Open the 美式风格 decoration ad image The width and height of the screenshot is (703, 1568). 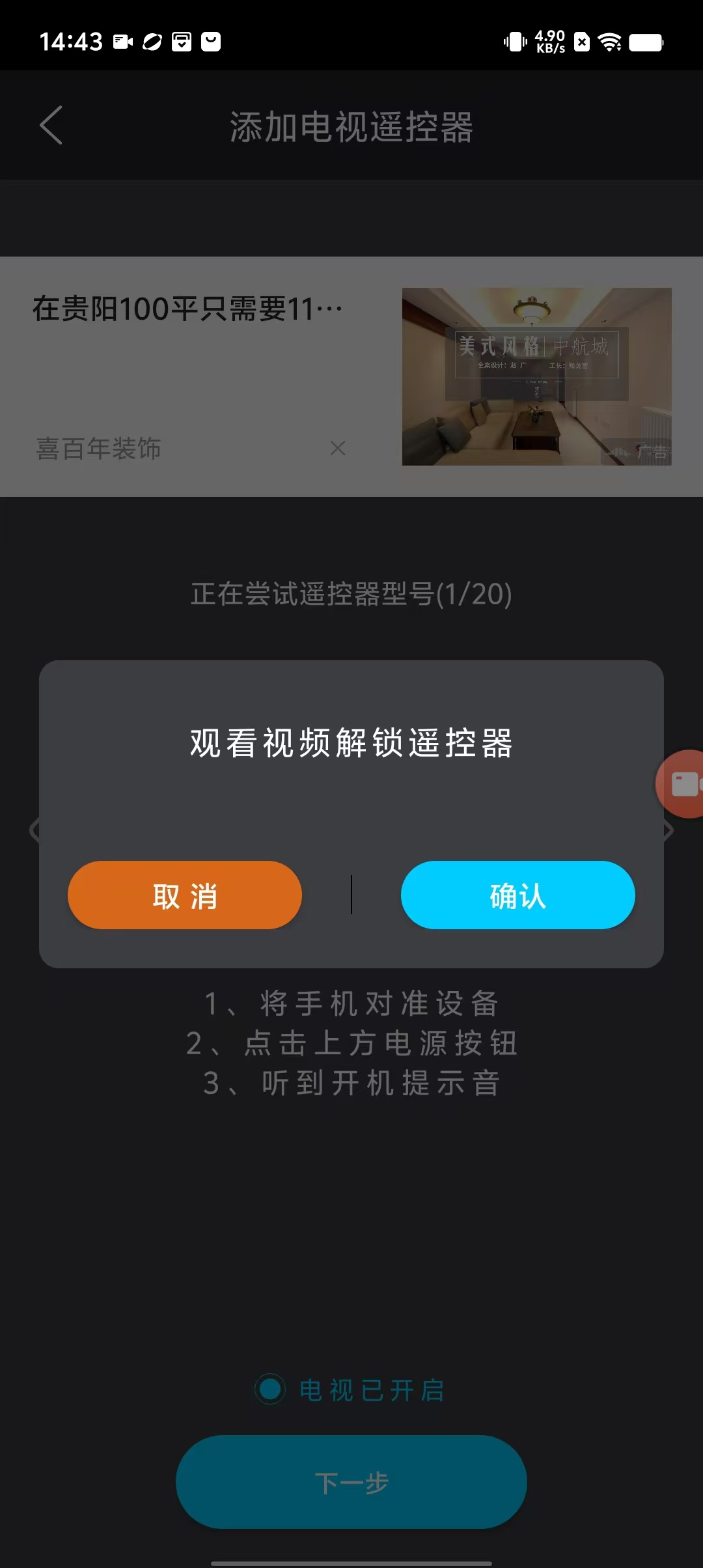pos(536,376)
